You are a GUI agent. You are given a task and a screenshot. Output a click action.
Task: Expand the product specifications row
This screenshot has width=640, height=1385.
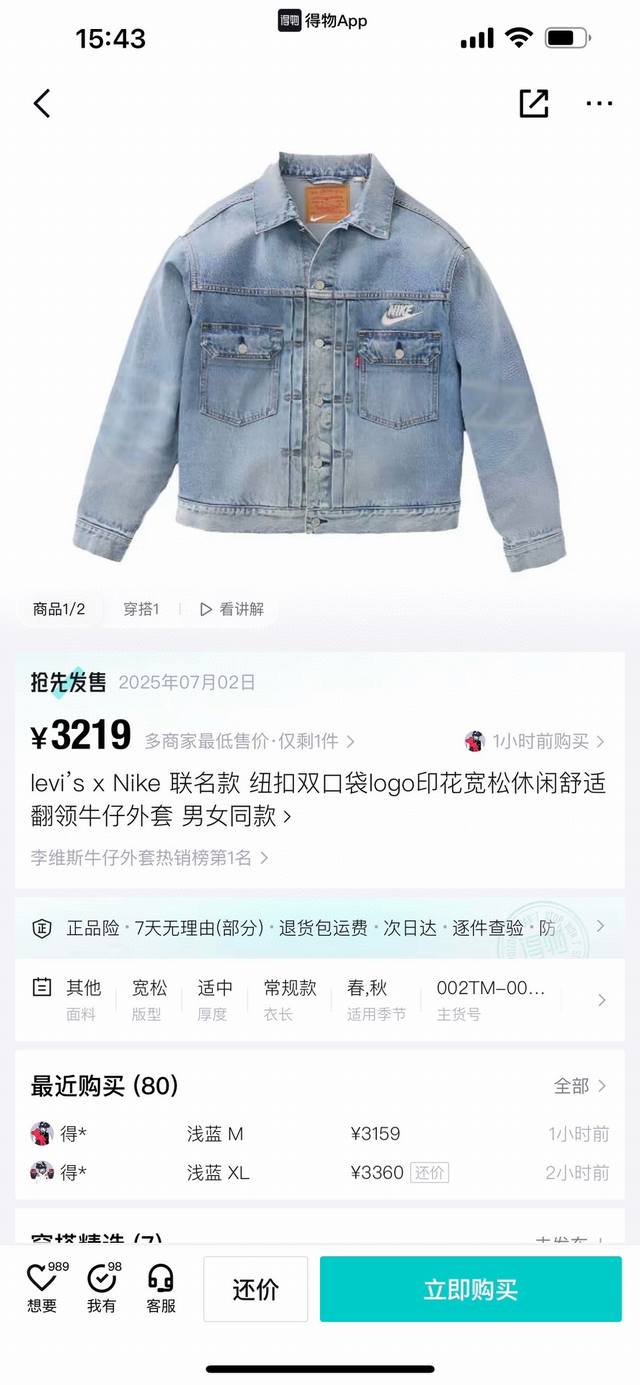(320, 999)
